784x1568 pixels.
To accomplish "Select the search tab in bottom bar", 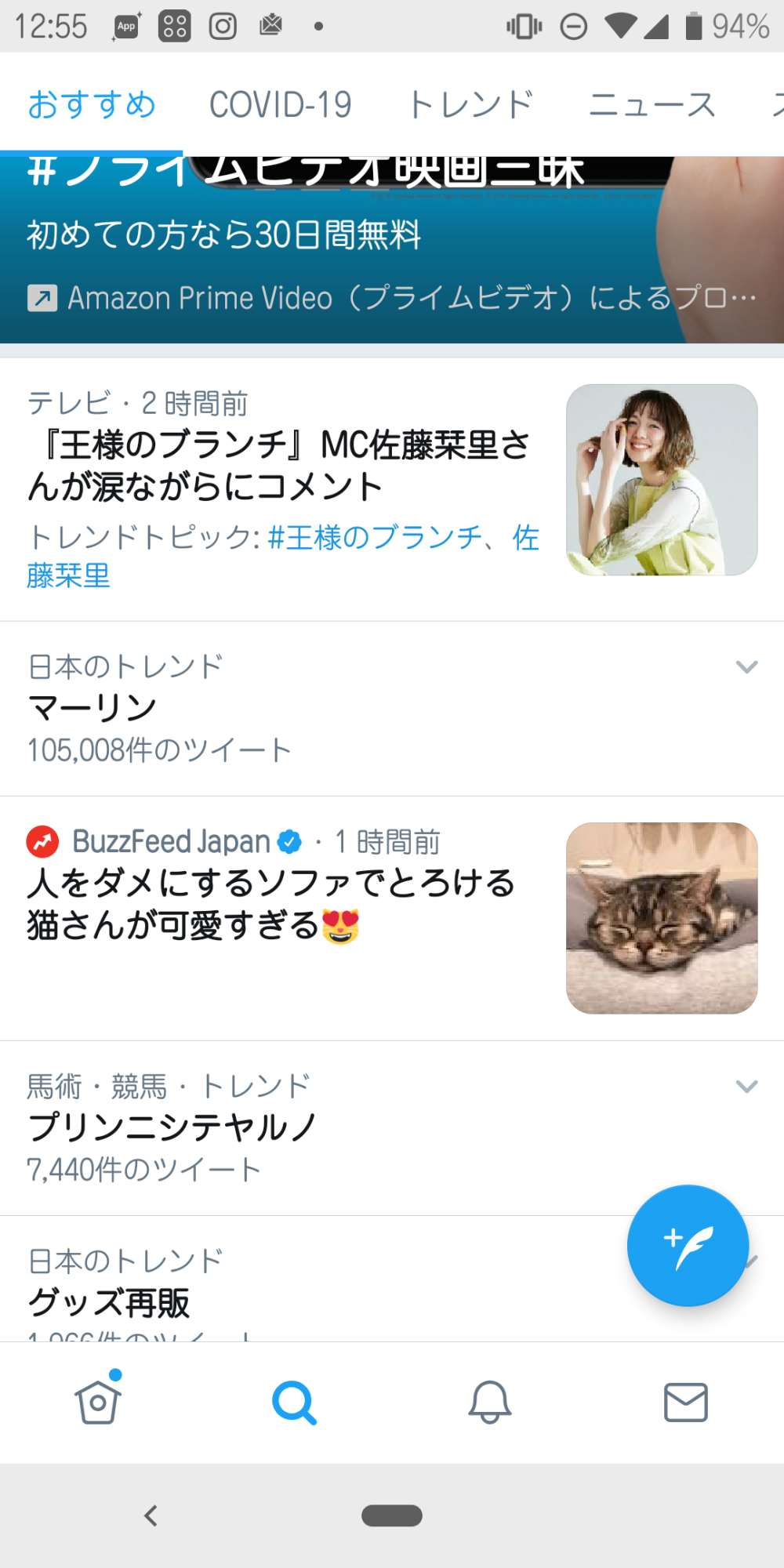I will click(294, 1403).
